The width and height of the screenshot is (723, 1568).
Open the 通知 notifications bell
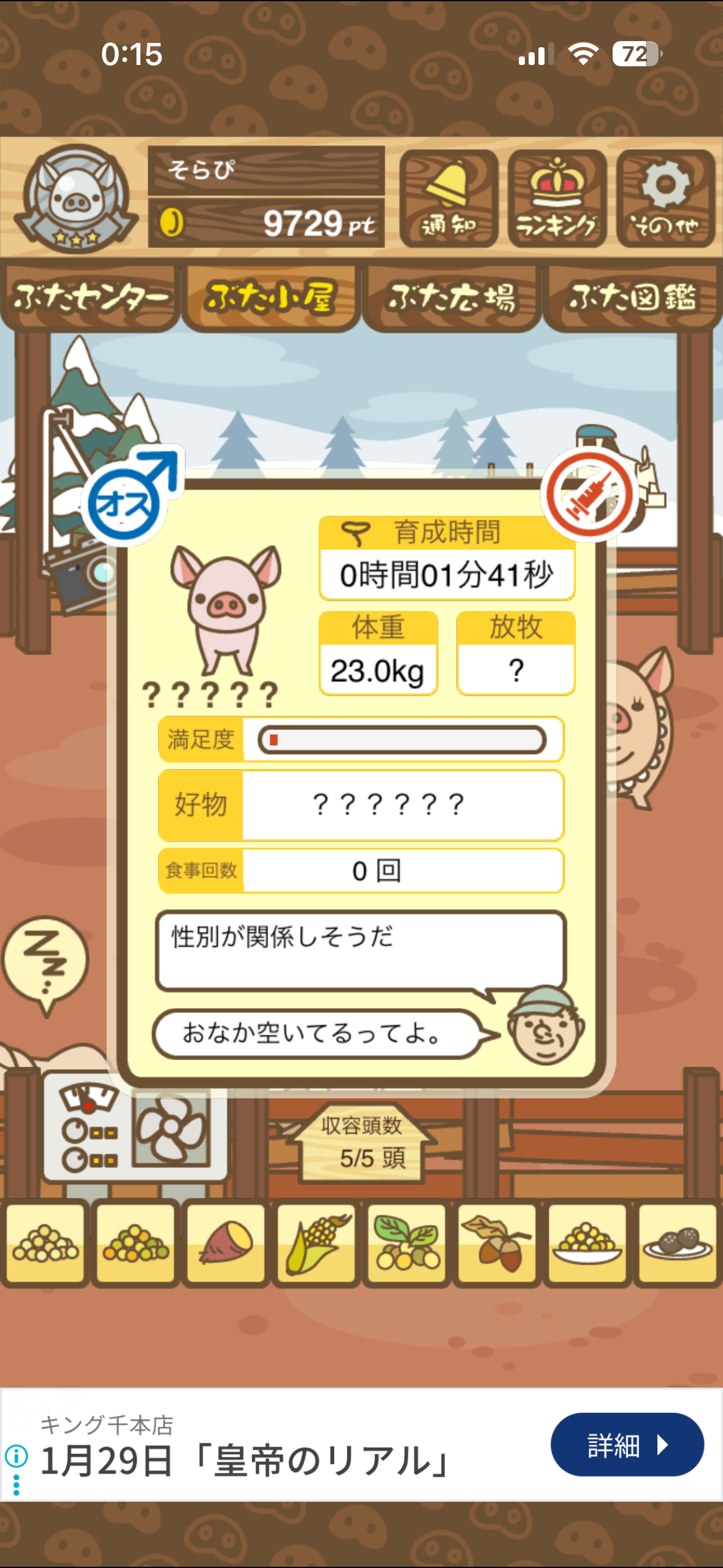point(448,199)
